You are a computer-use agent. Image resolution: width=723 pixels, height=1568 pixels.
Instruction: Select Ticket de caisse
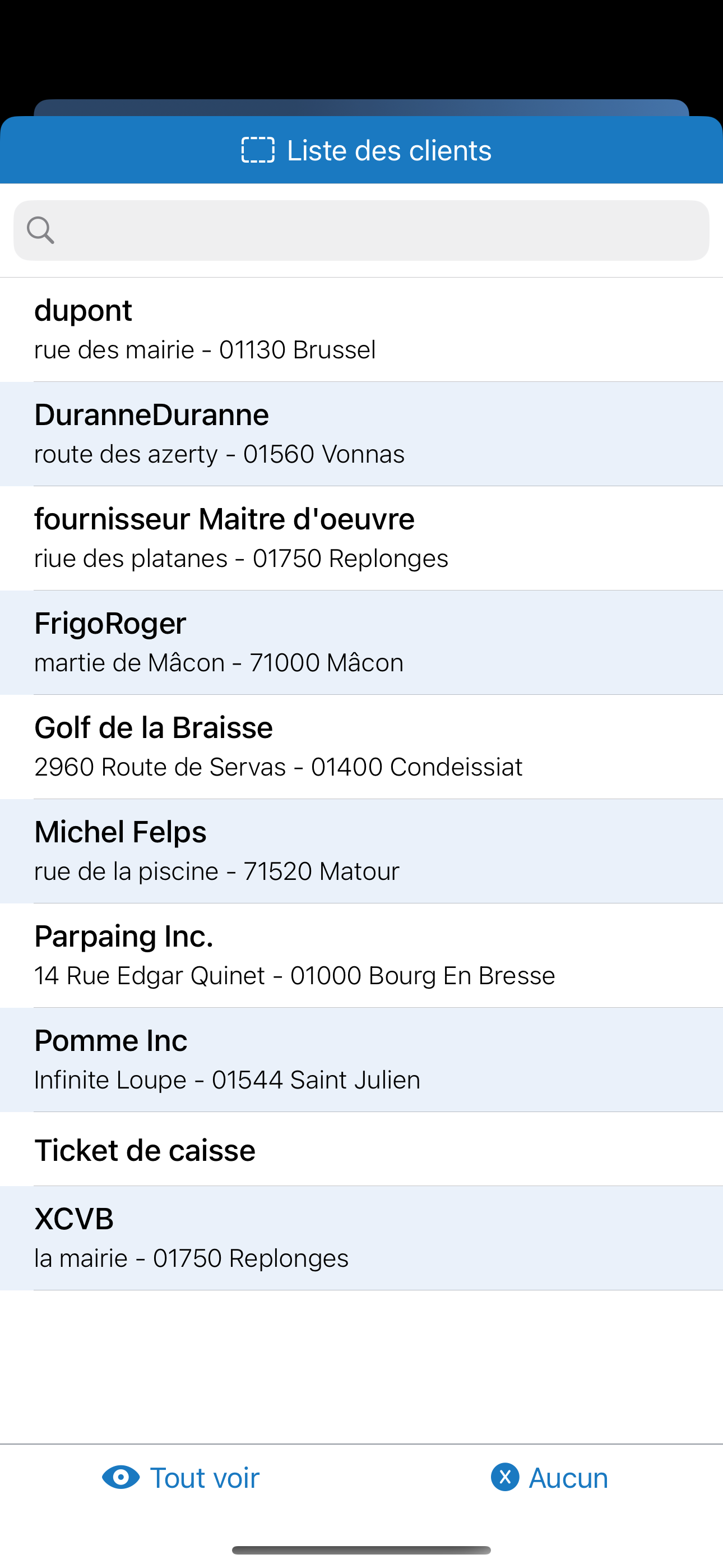(361, 1149)
